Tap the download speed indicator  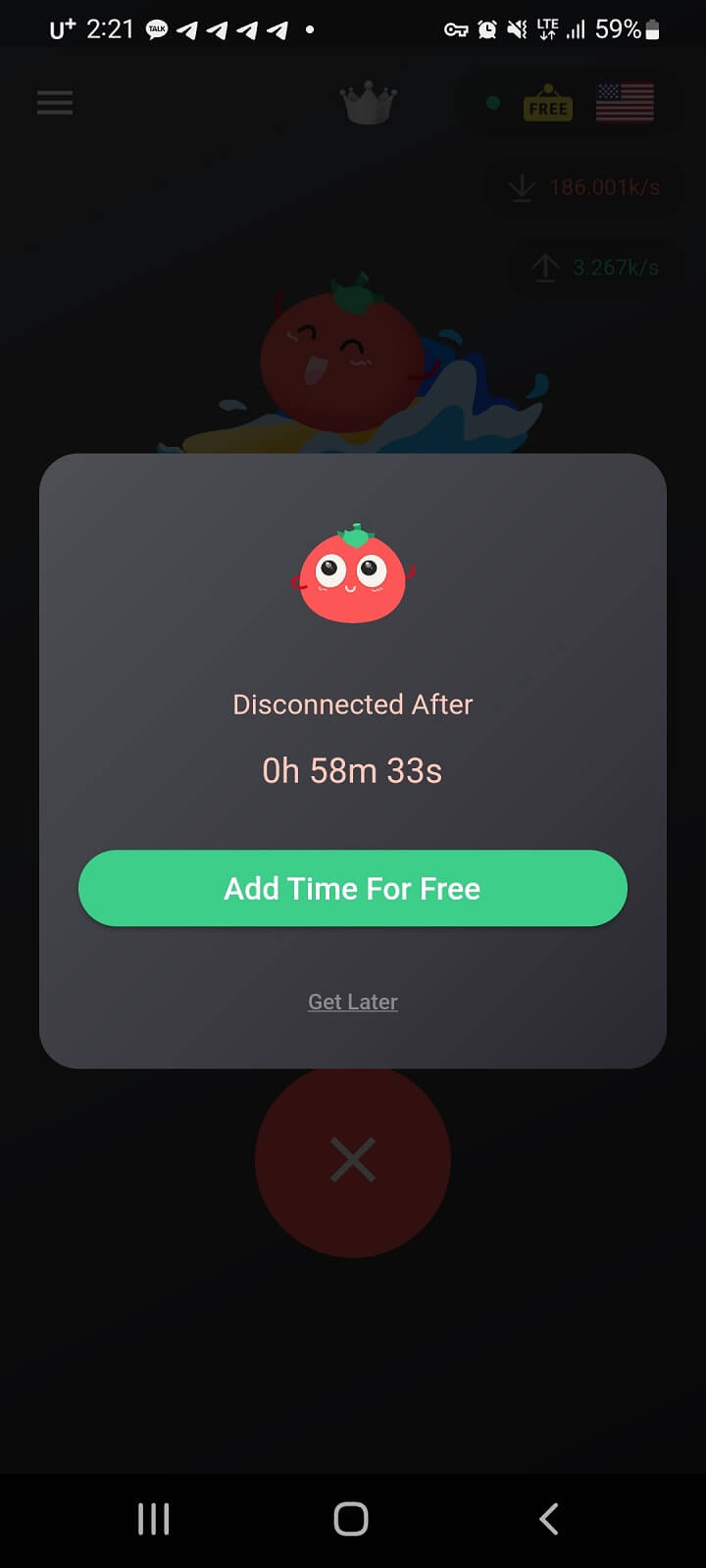(x=583, y=187)
